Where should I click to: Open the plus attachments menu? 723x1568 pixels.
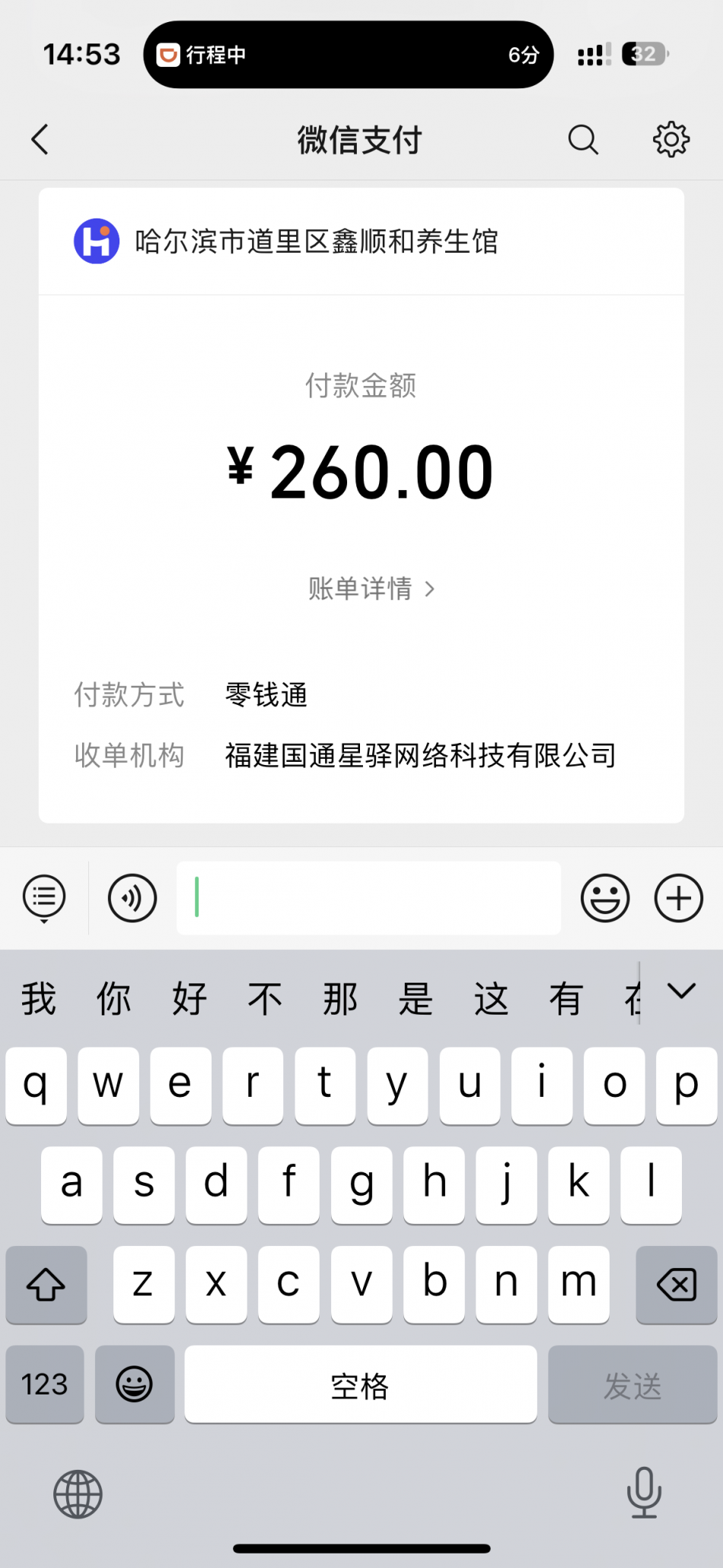pos(678,898)
